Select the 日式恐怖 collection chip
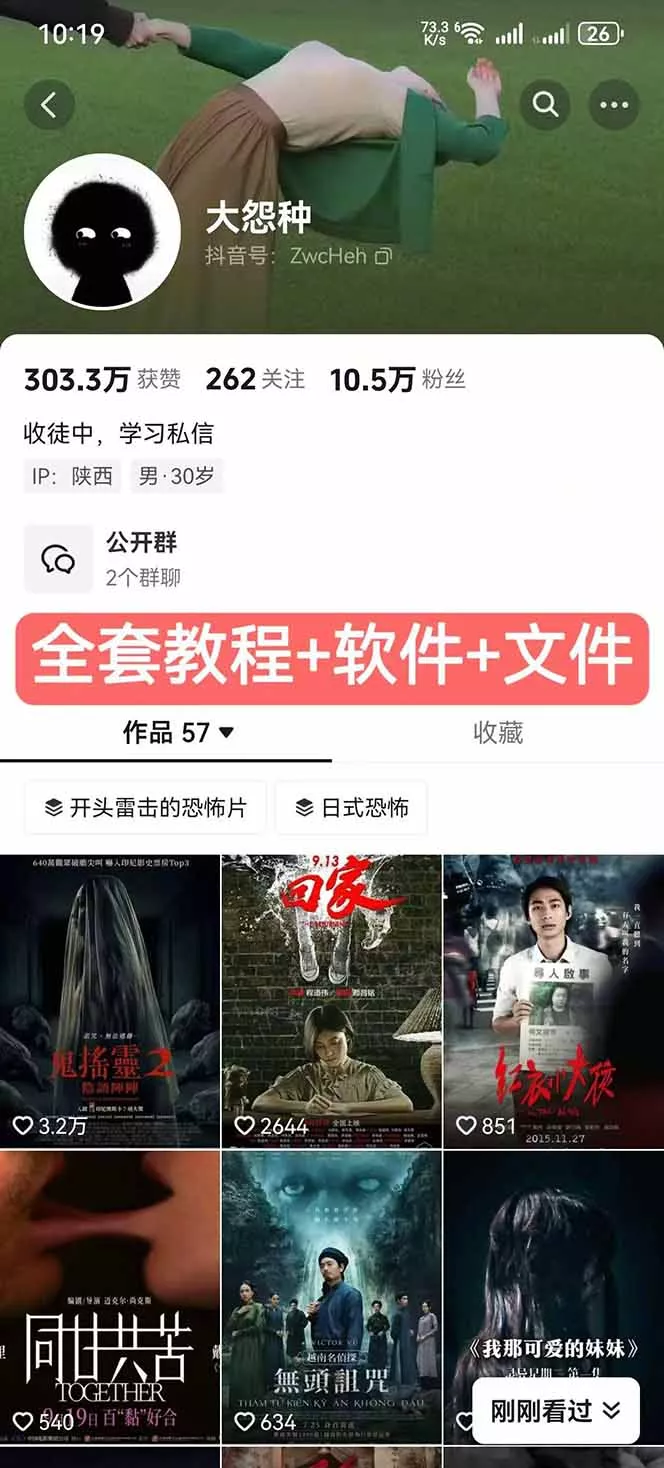This screenshot has width=664, height=1468. pyautogui.click(x=351, y=808)
